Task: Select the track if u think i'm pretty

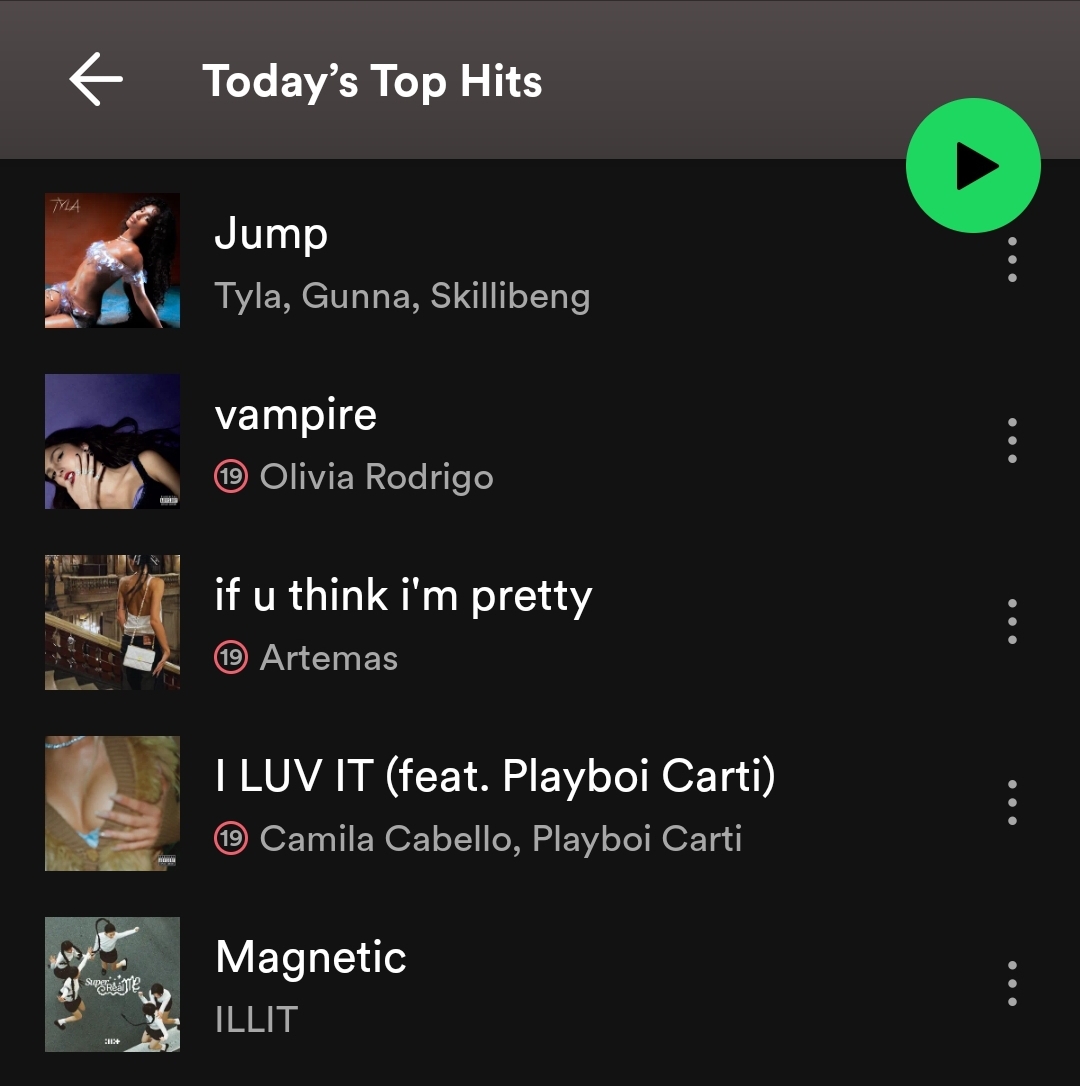Action: (x=404, y=595)
